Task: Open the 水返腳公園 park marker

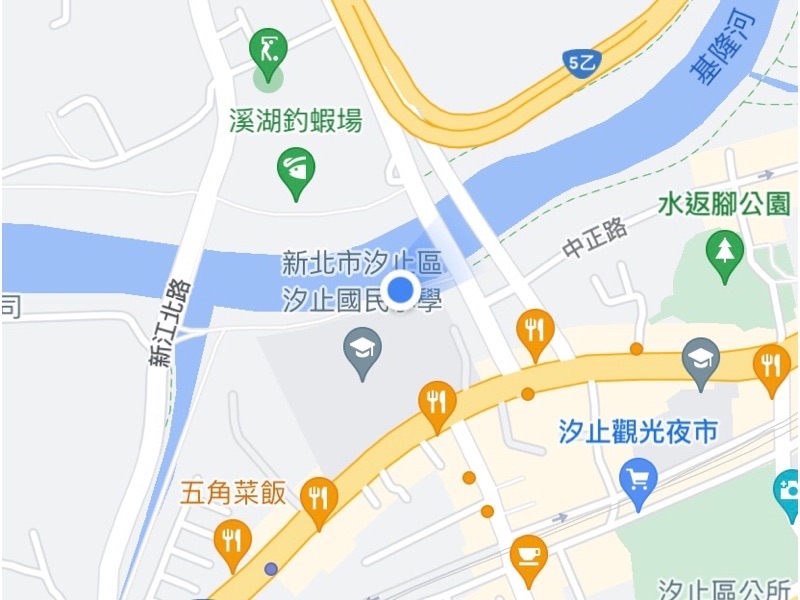Action: point(724,249)
